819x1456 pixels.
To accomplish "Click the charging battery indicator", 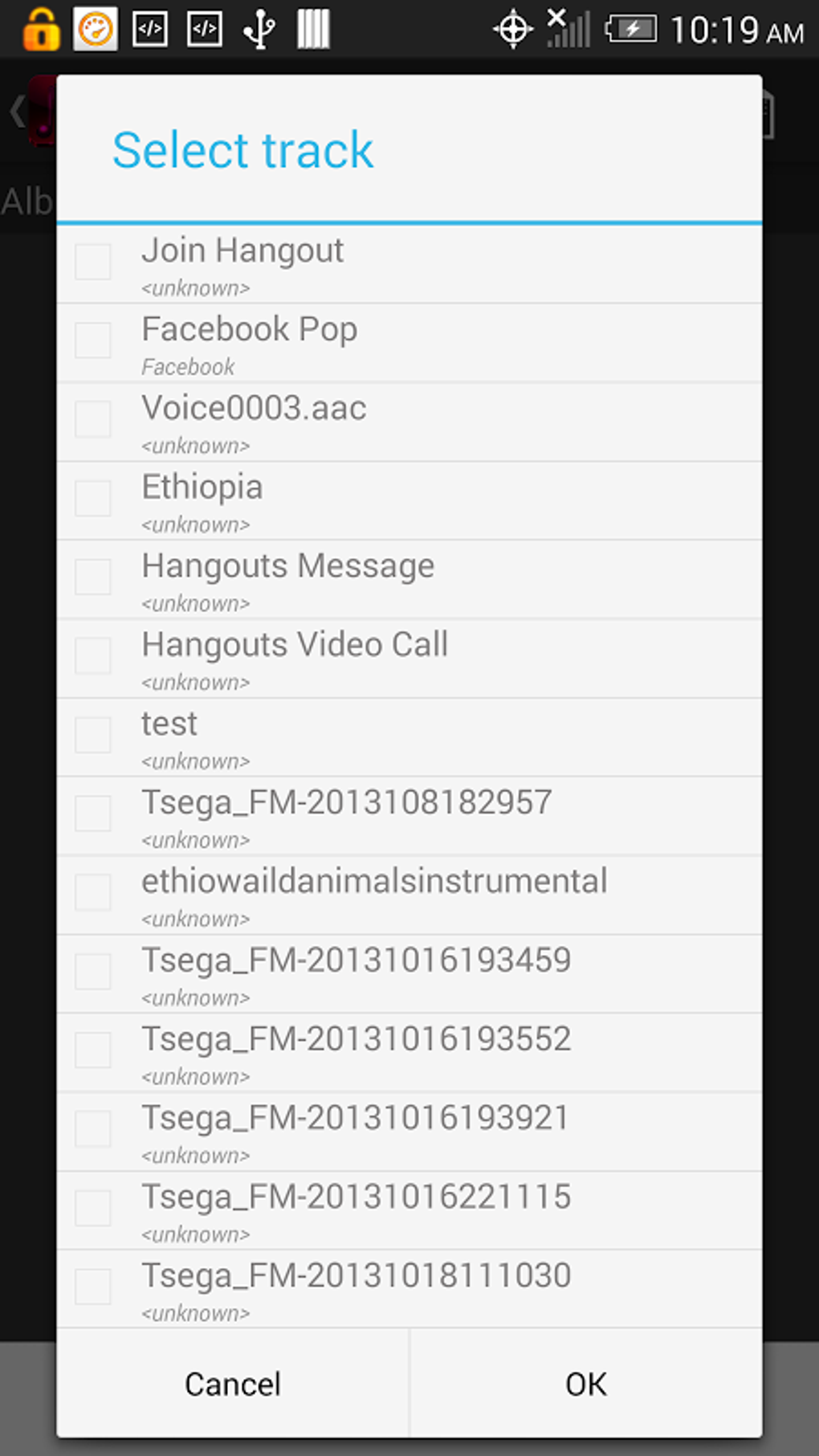I will (x=633, y=28).
